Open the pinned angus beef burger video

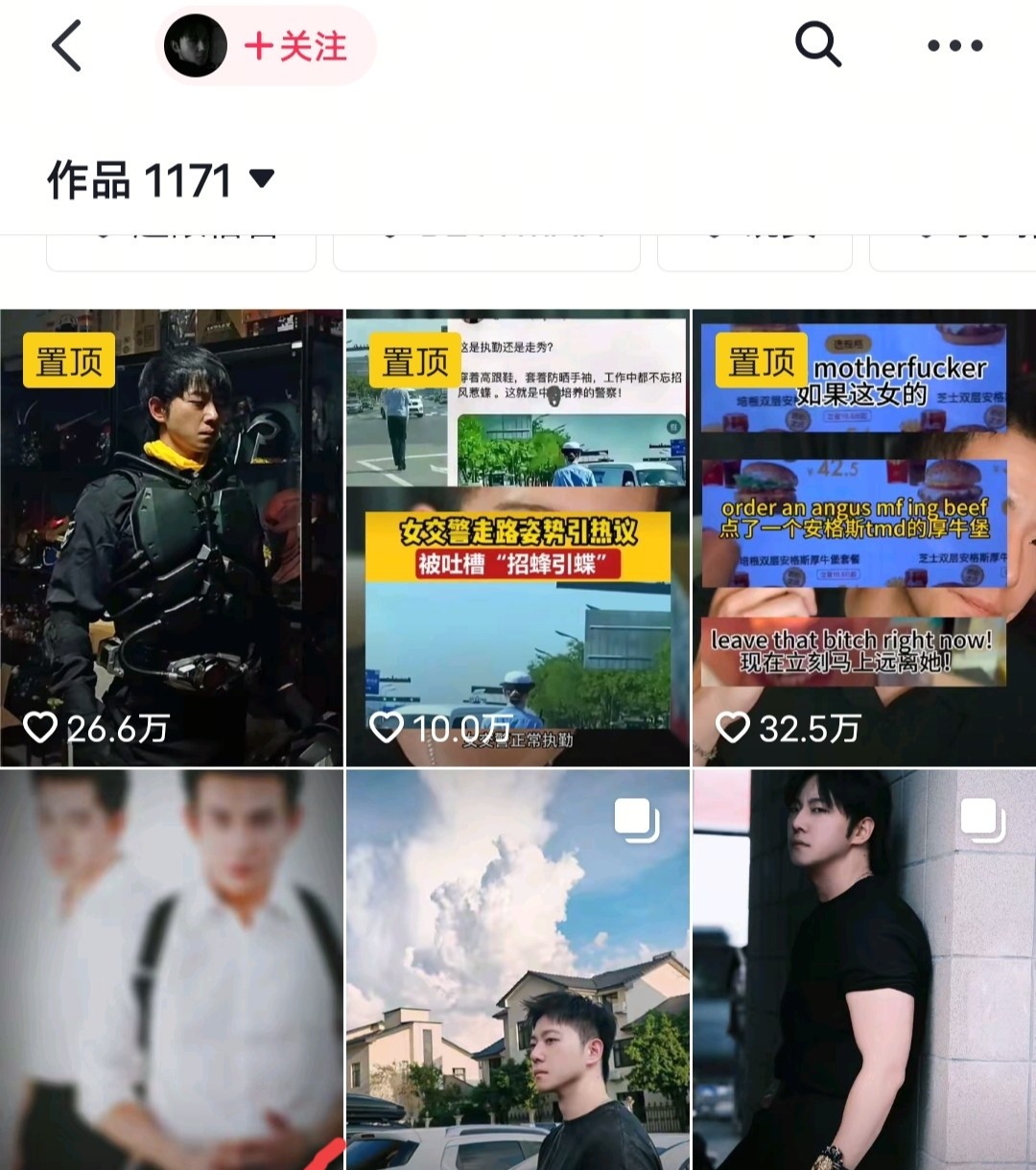pos(863,537)
